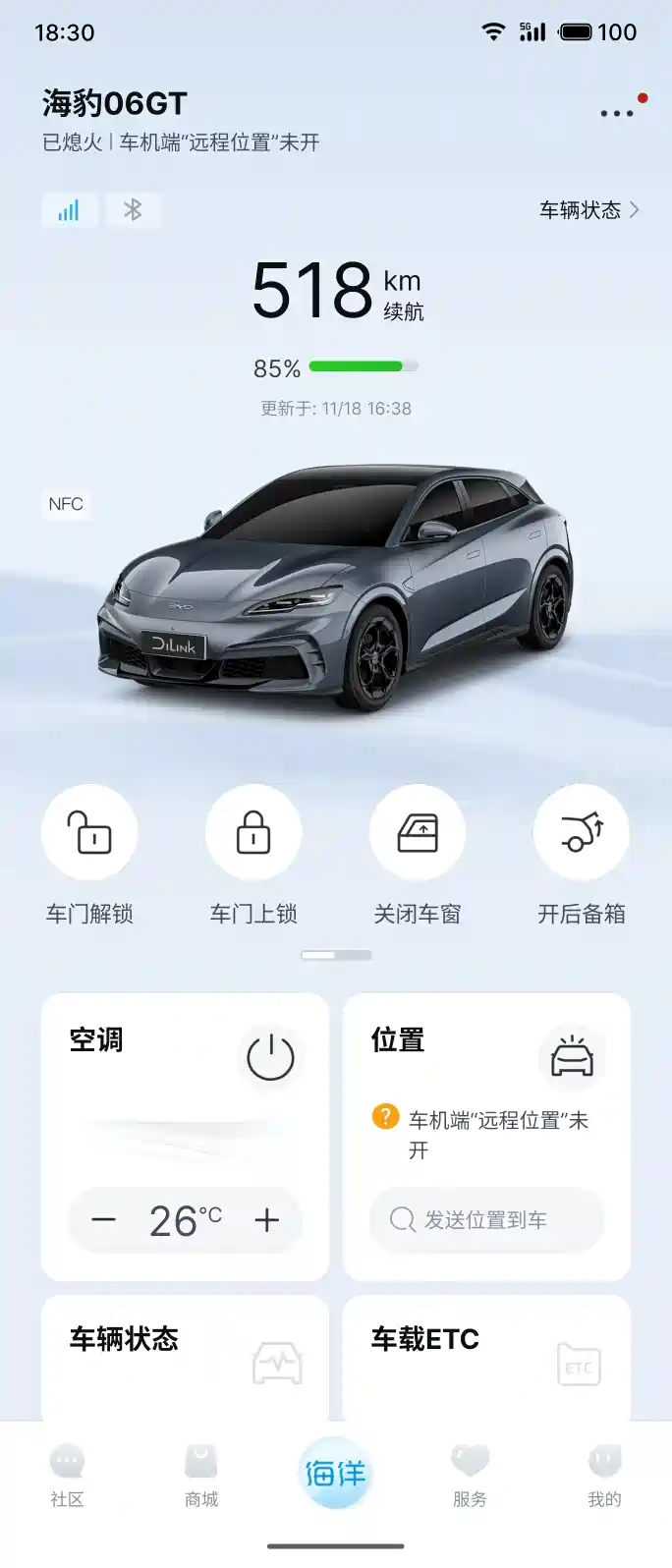Increase air conditioner temperature with plus
This screenshot has height=1568, width=672.
tap(266, 1220)
